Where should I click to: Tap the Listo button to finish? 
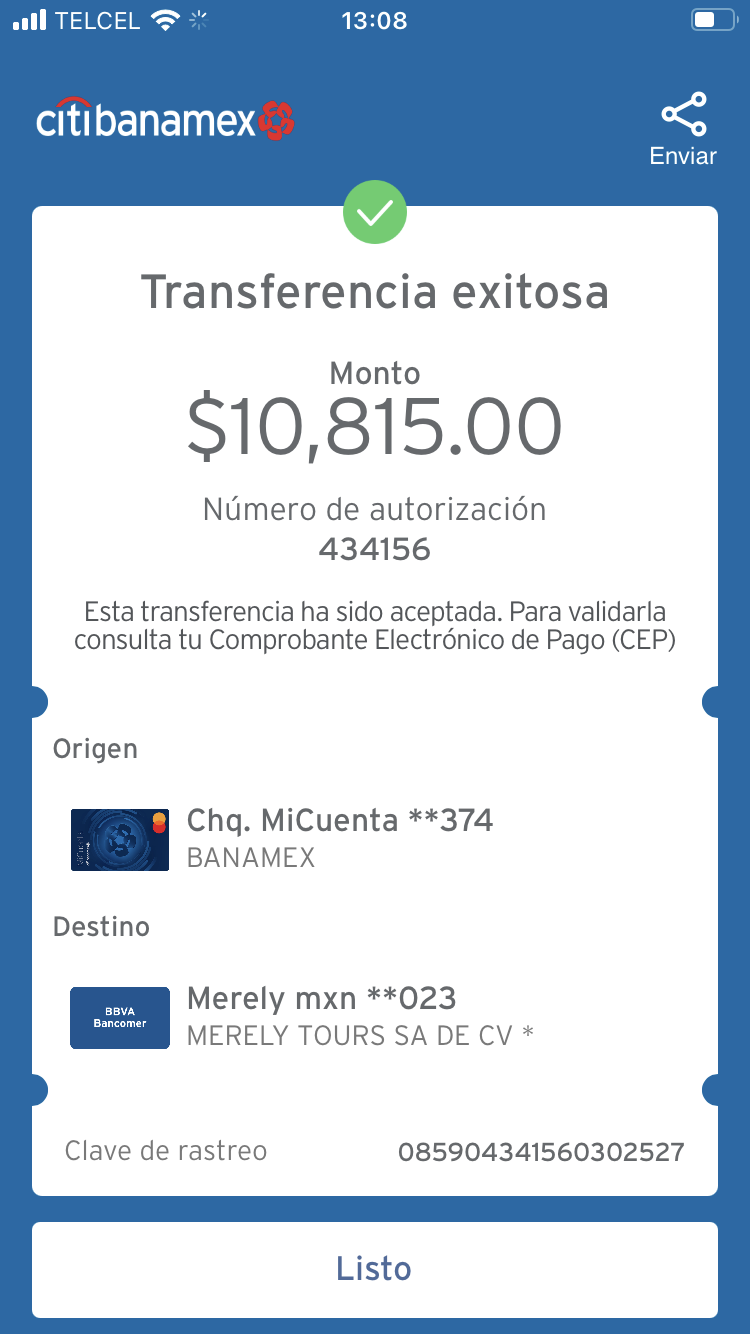[375, 1269]
